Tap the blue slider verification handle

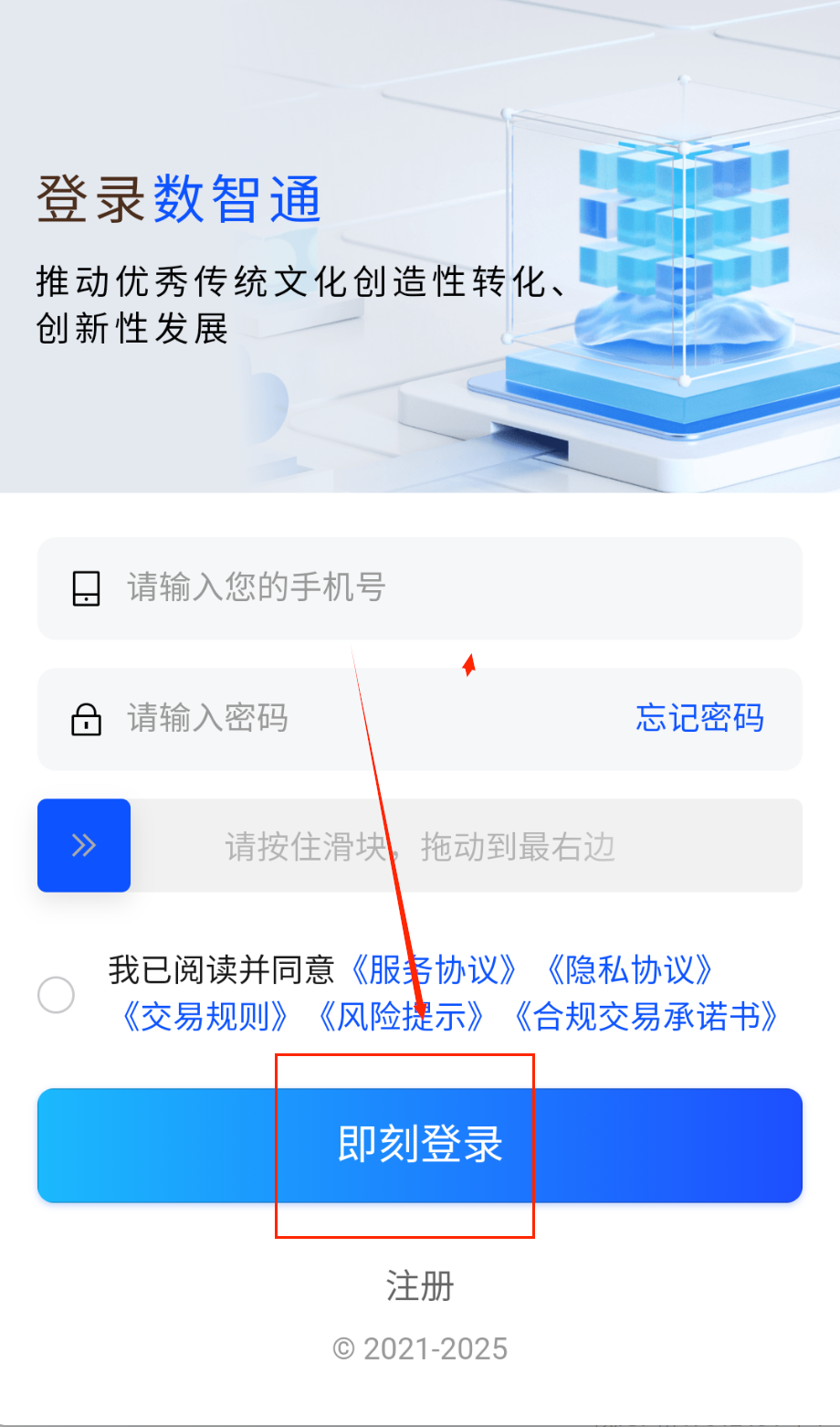click(x=84, y=845)
